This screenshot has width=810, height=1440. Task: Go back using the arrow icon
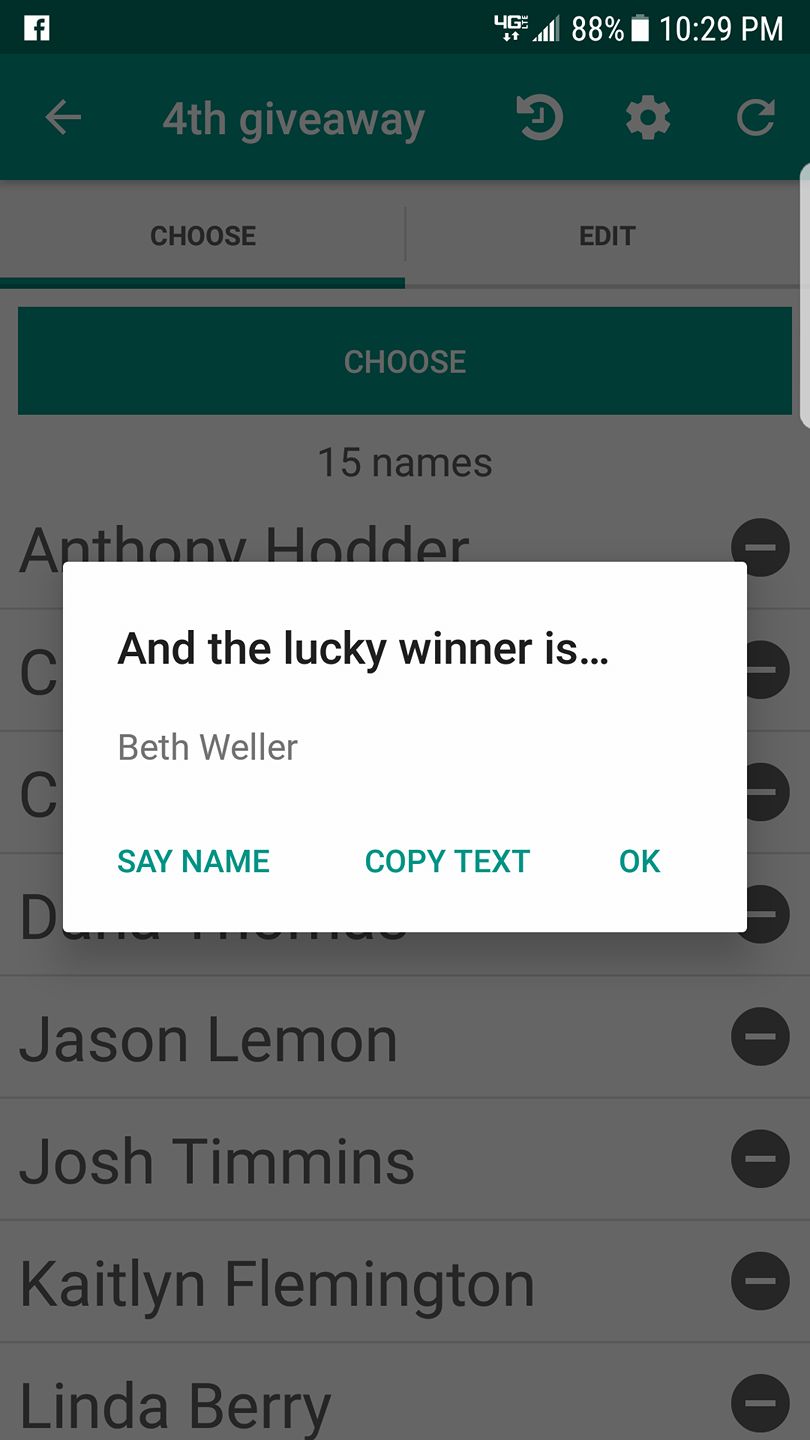pyautogui.click(x=63, y=119)
